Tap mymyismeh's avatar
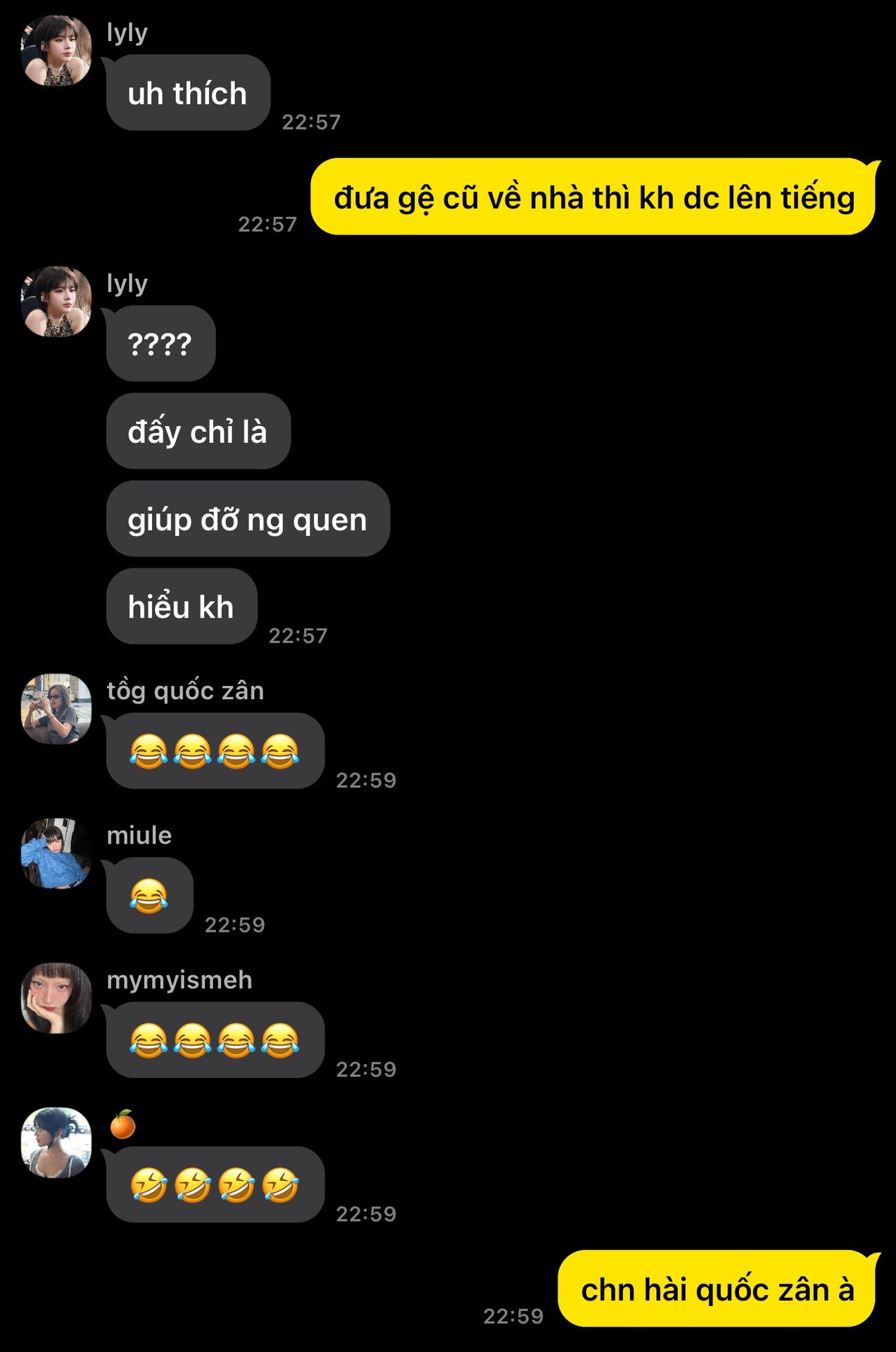The height and width of the screenshot is (1352, 896). coord(56,998)
